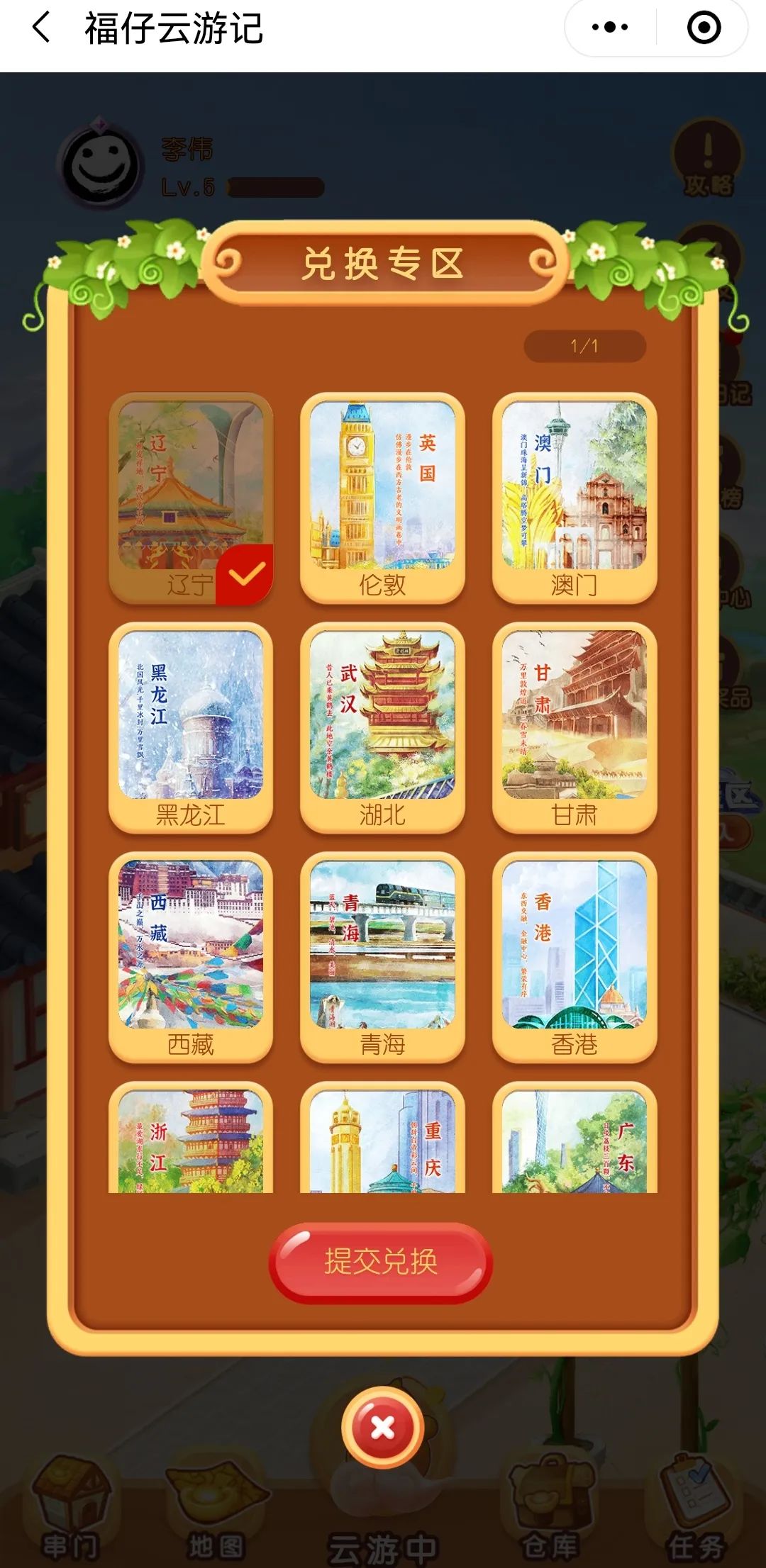Deselect the checked 辽宁 card

191,498
